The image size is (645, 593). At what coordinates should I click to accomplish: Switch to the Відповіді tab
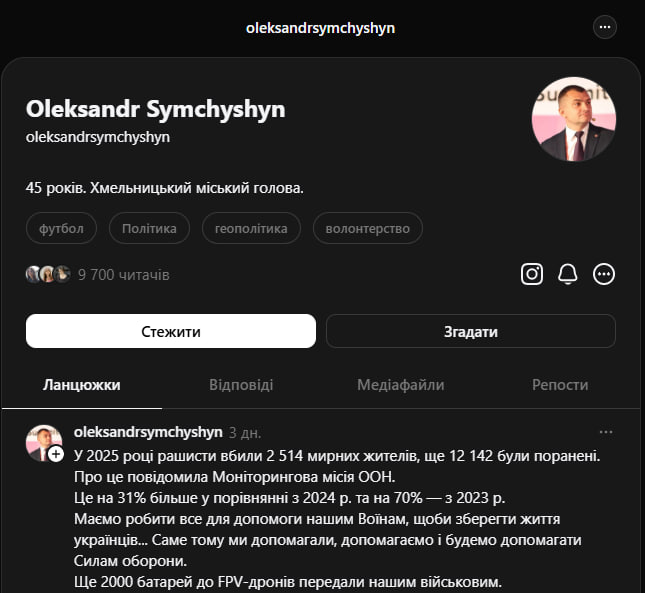coord(241,384)
